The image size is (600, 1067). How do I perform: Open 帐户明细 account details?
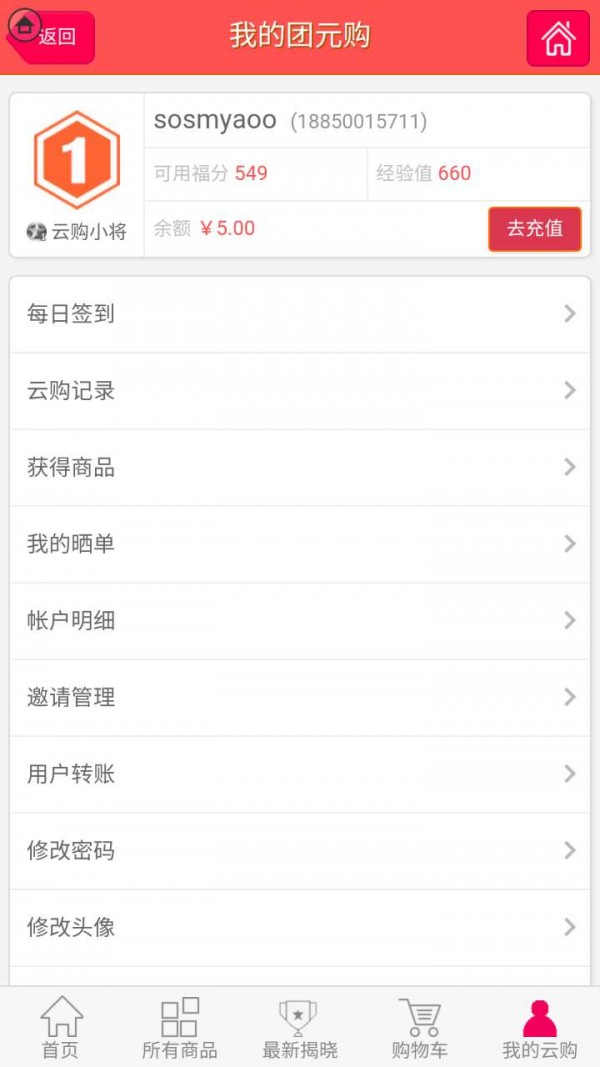[300, 621]
